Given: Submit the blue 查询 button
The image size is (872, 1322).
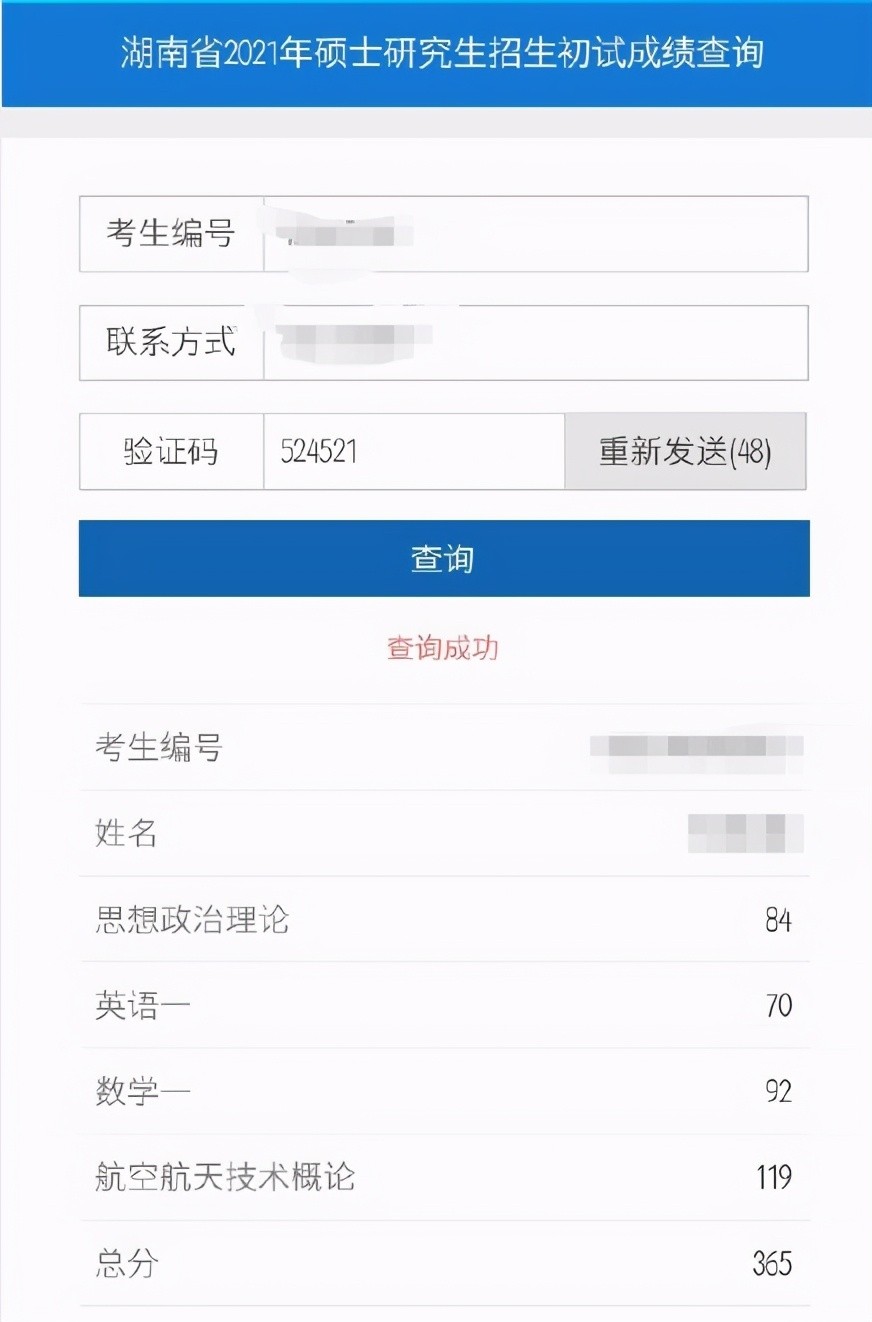Looking at the screenshot, I should click(x=443, y=558).
